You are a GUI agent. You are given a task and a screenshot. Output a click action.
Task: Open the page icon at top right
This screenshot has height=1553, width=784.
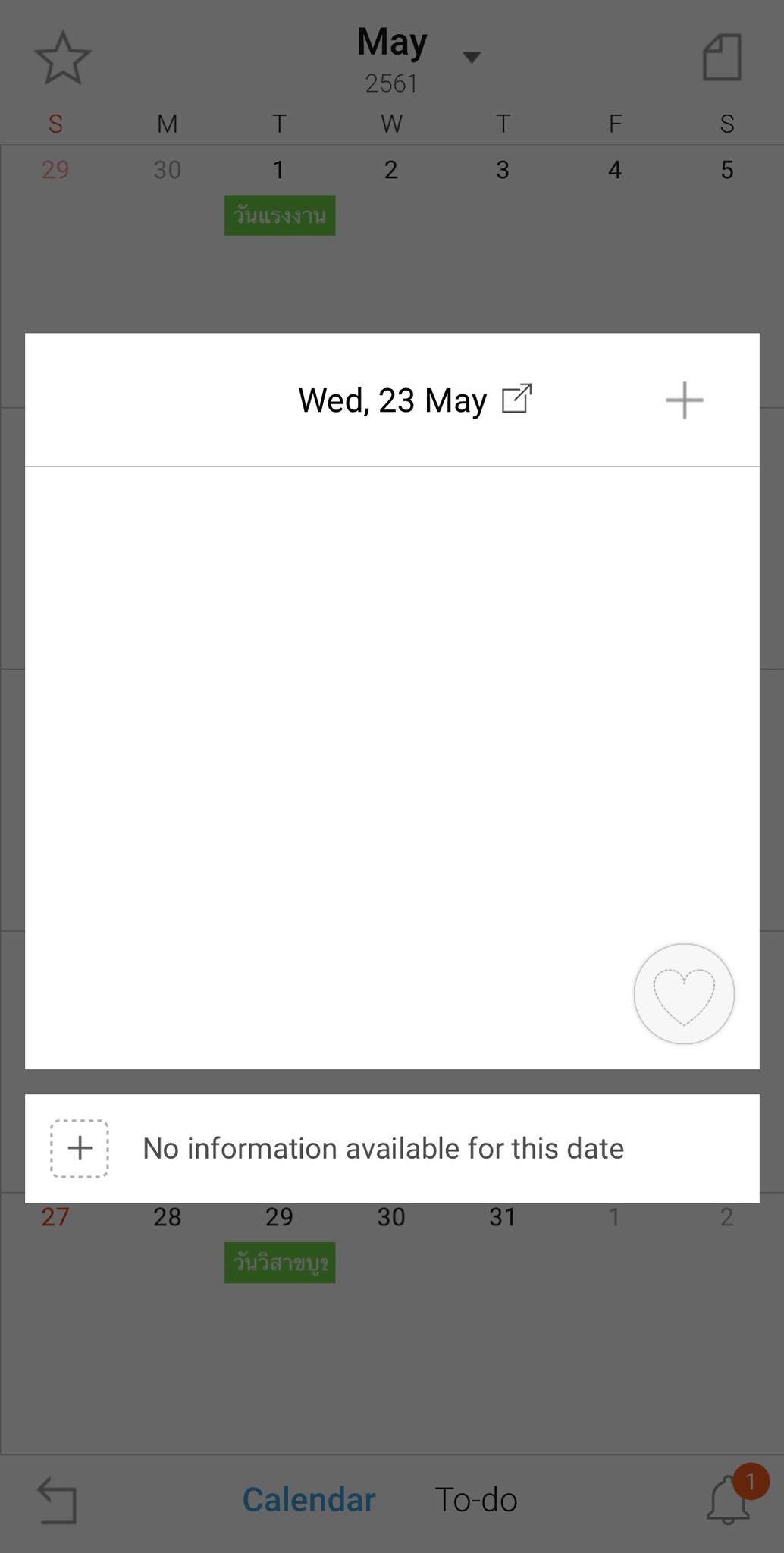pyautogui.click(x=721, y=57)
